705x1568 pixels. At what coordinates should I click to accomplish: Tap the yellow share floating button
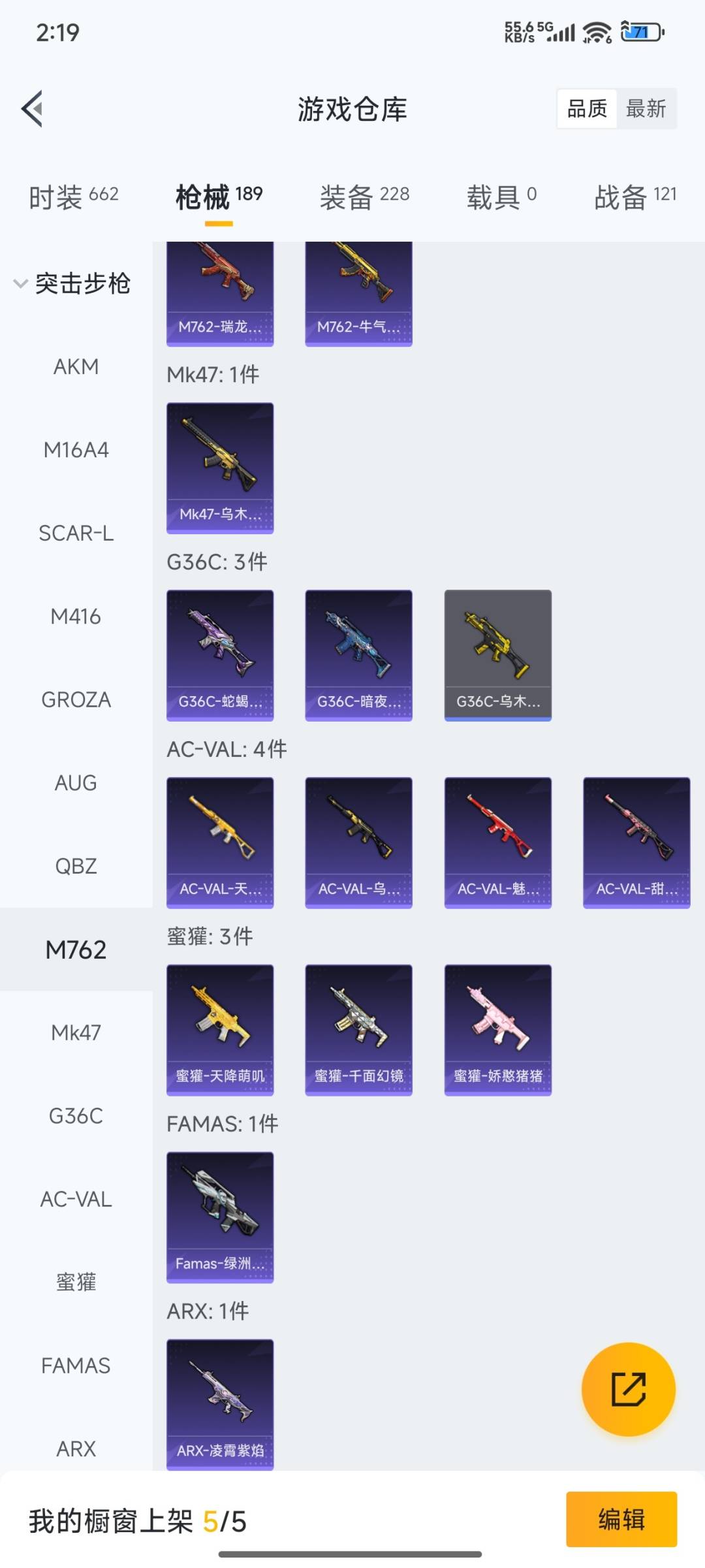[x=629, y=1390]
